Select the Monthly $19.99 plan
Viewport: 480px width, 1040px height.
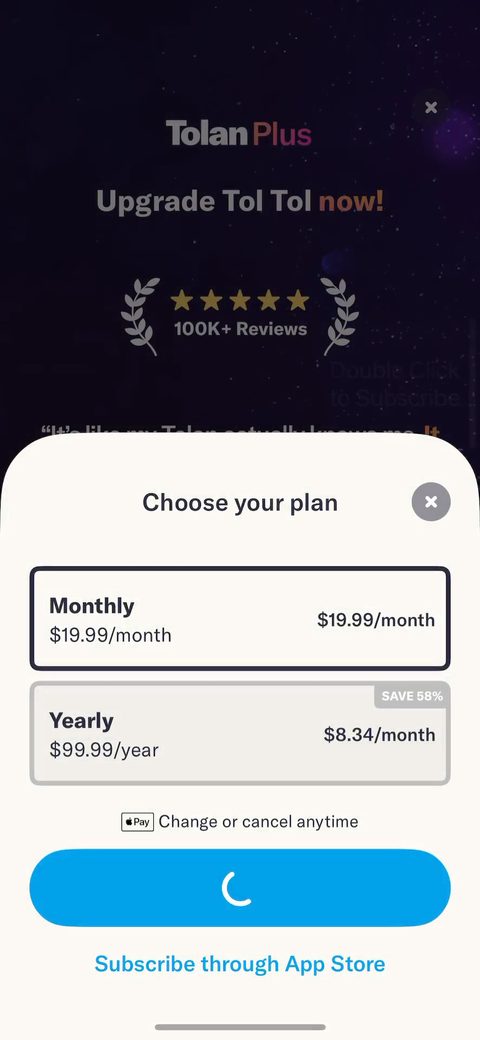(240, 619)
